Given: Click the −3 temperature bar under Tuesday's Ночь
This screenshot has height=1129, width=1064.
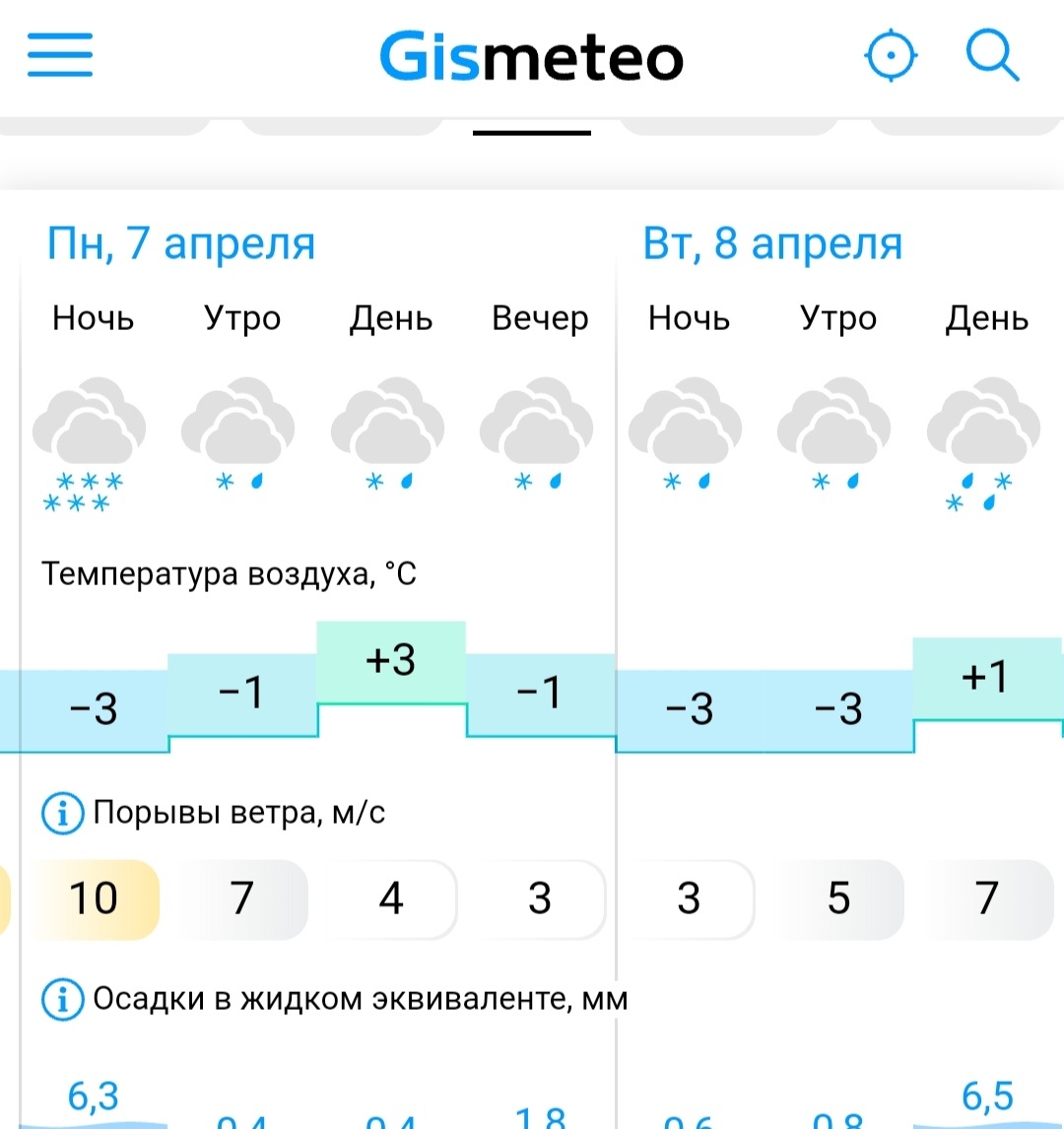Looking at the screenshot, I should (x=690, y=709).
